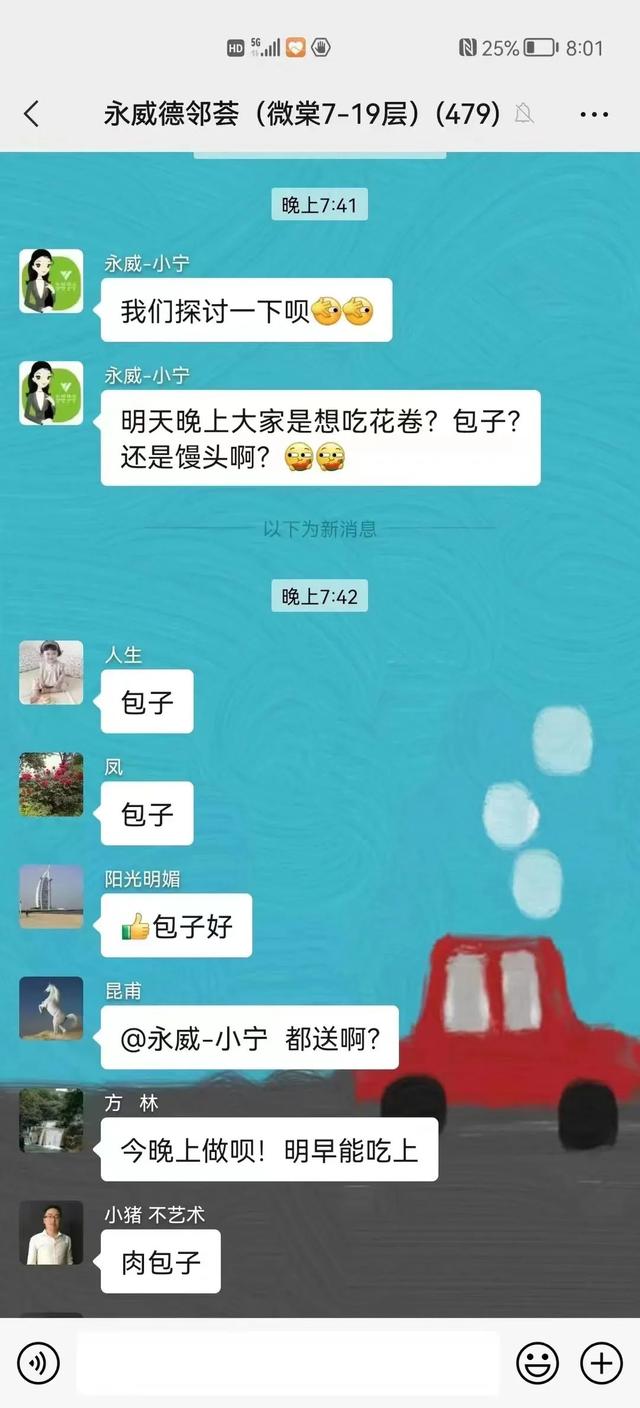Open 方 林's profile avatar

click(51, 1121)
